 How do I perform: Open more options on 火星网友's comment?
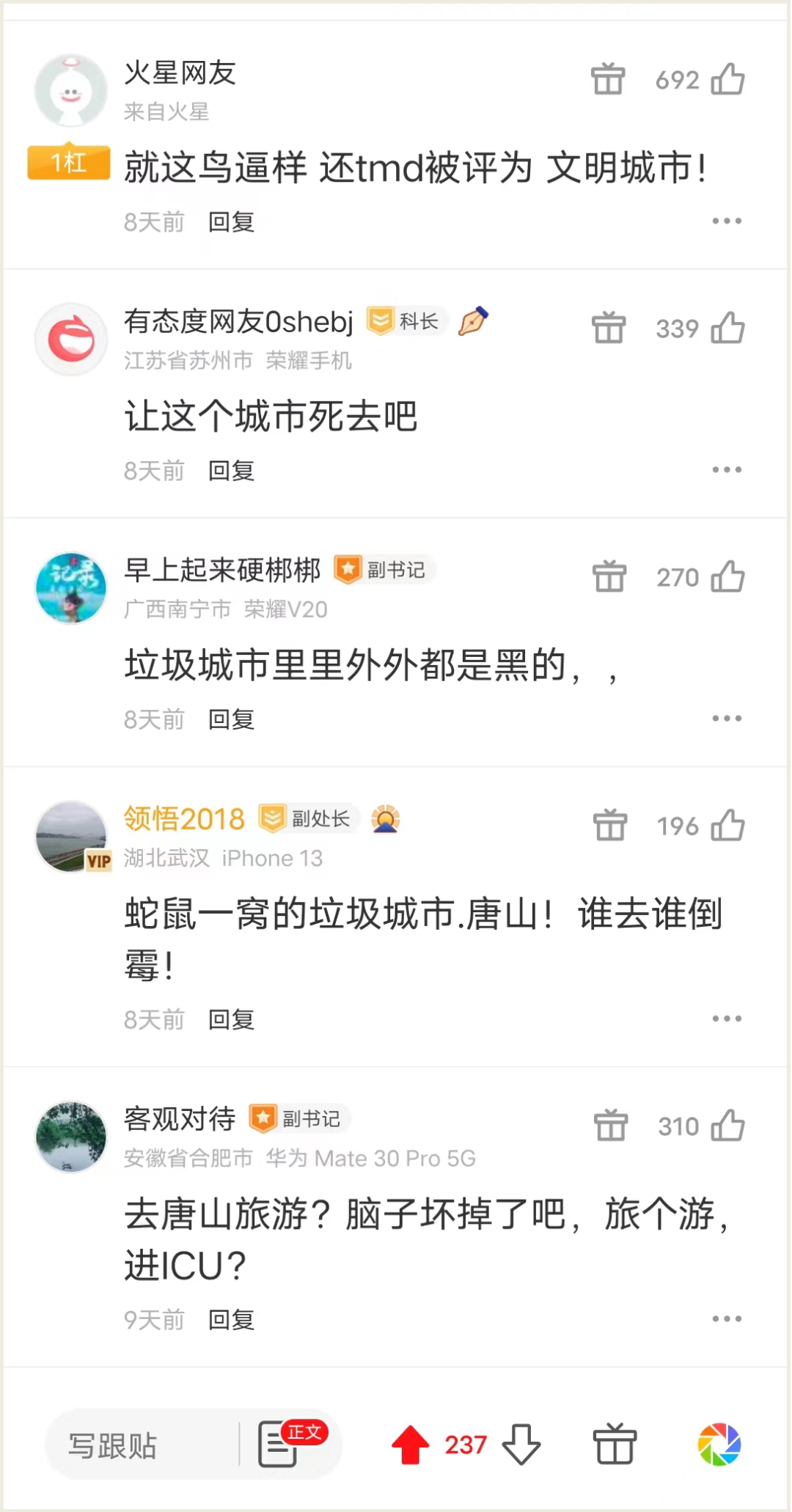click(x=726, y=221)
